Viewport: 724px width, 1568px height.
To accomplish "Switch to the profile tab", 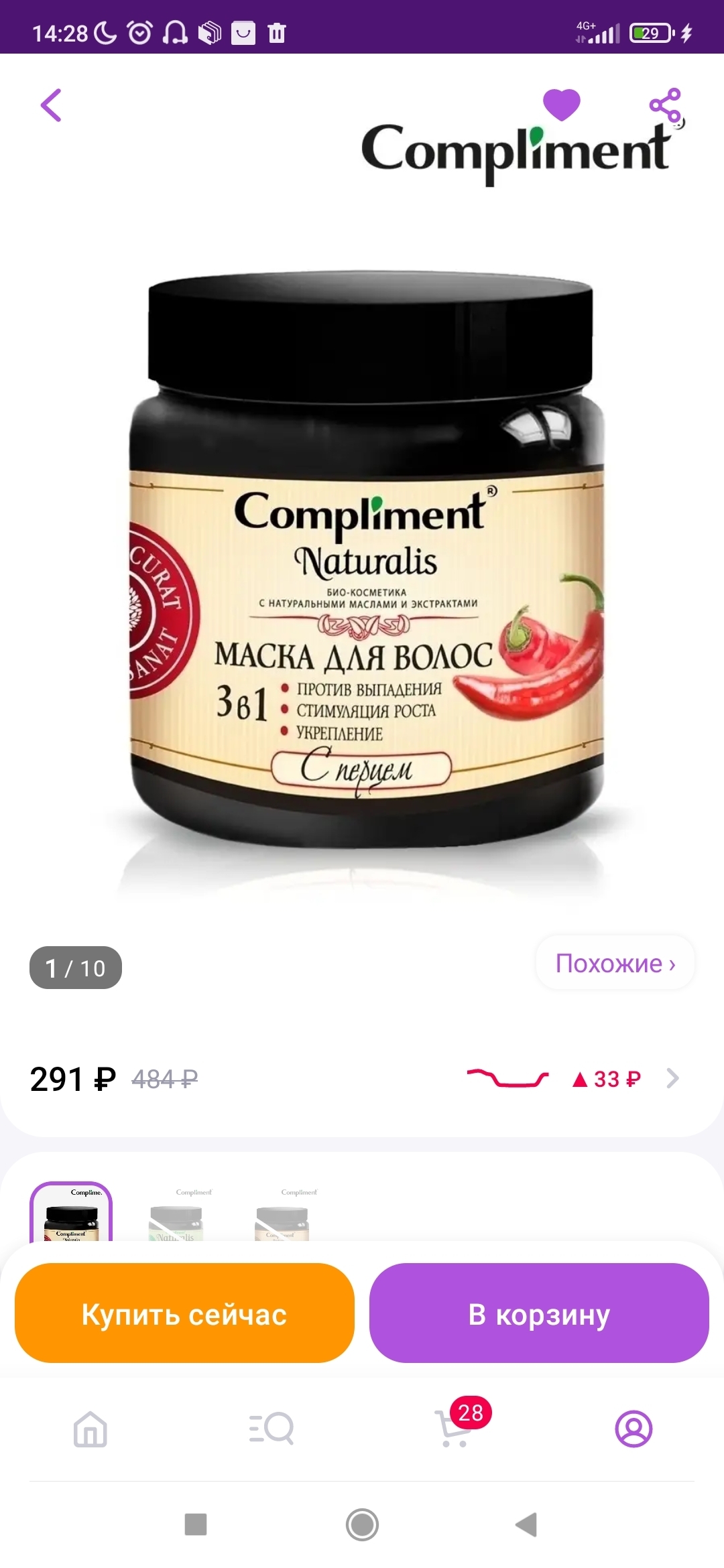I will tap(633, 1429).
